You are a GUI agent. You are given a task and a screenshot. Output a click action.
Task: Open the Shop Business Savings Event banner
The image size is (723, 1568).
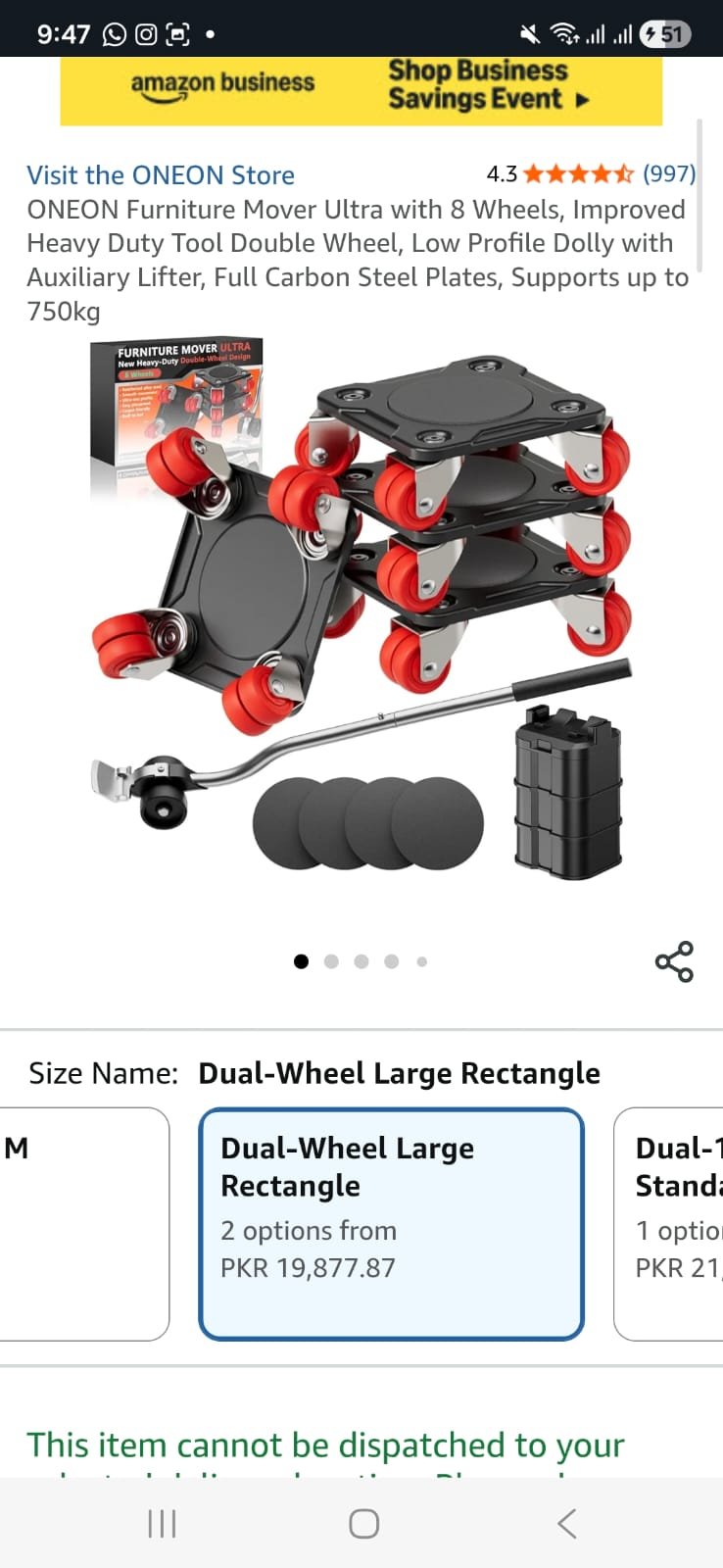[x=361, y=89]
